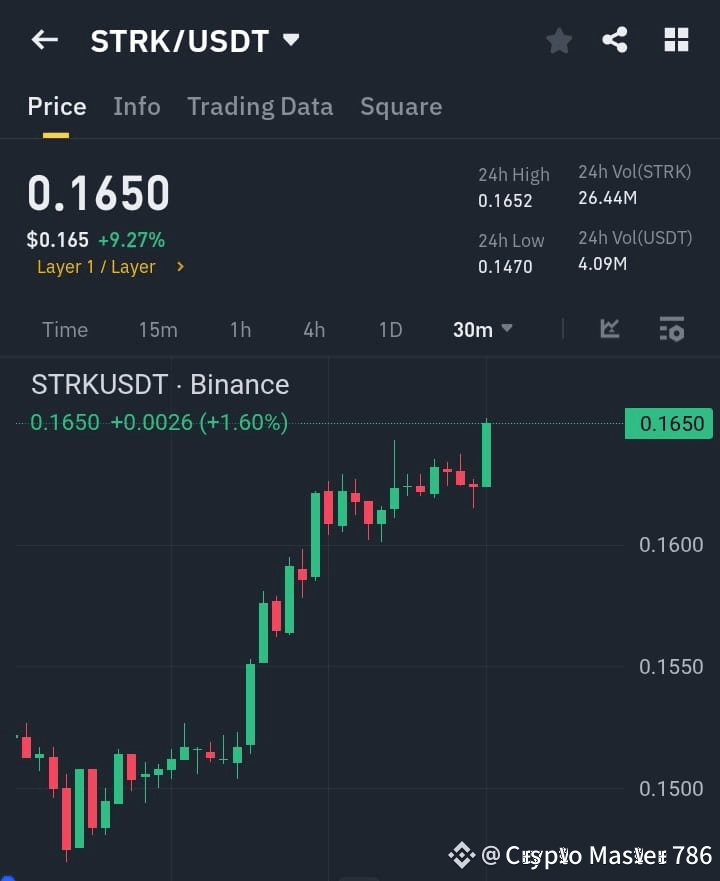
Task: Open the apps grid icon
Action: [676, 40]
